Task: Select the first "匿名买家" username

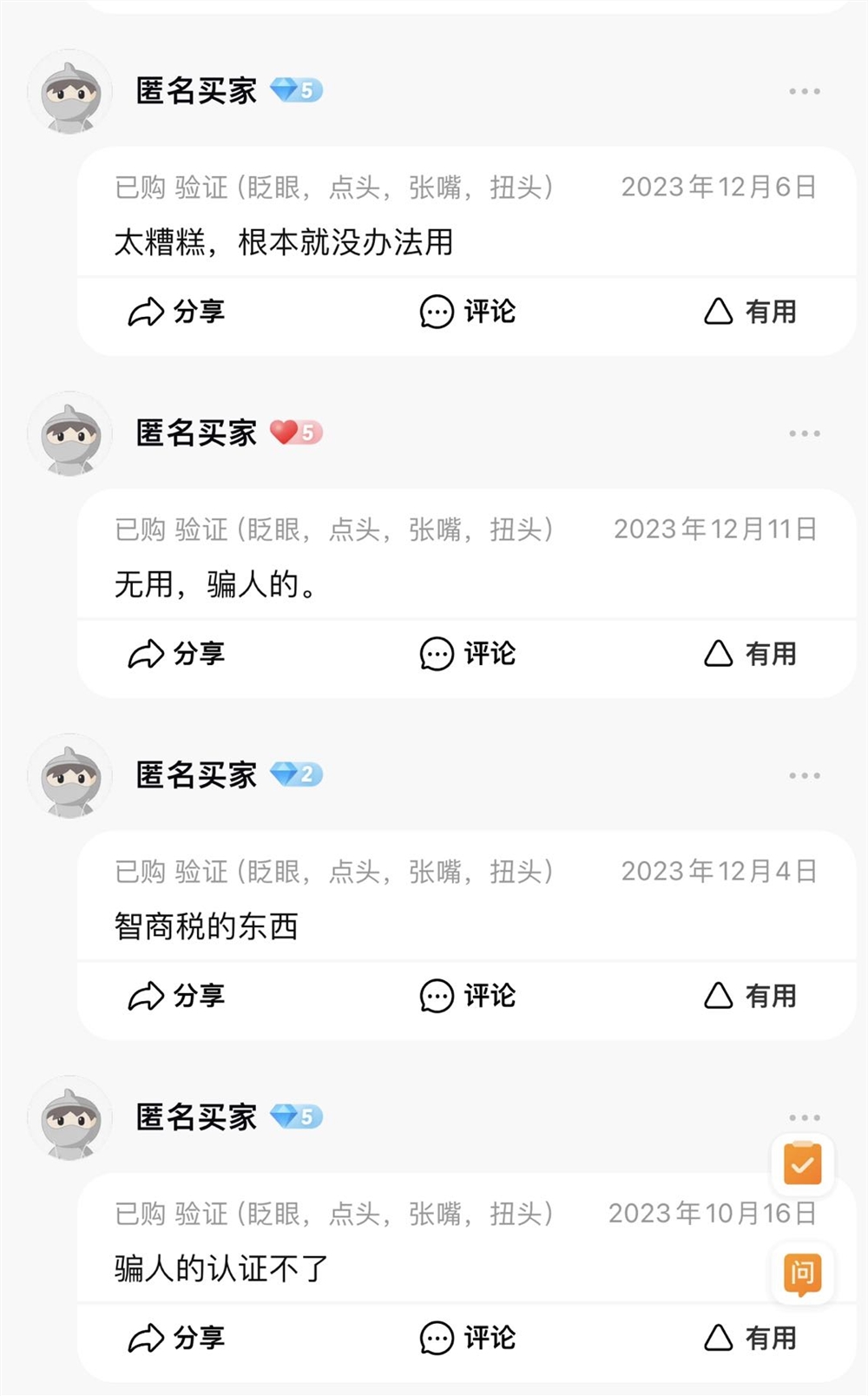Action: click(x=196, y=90)
